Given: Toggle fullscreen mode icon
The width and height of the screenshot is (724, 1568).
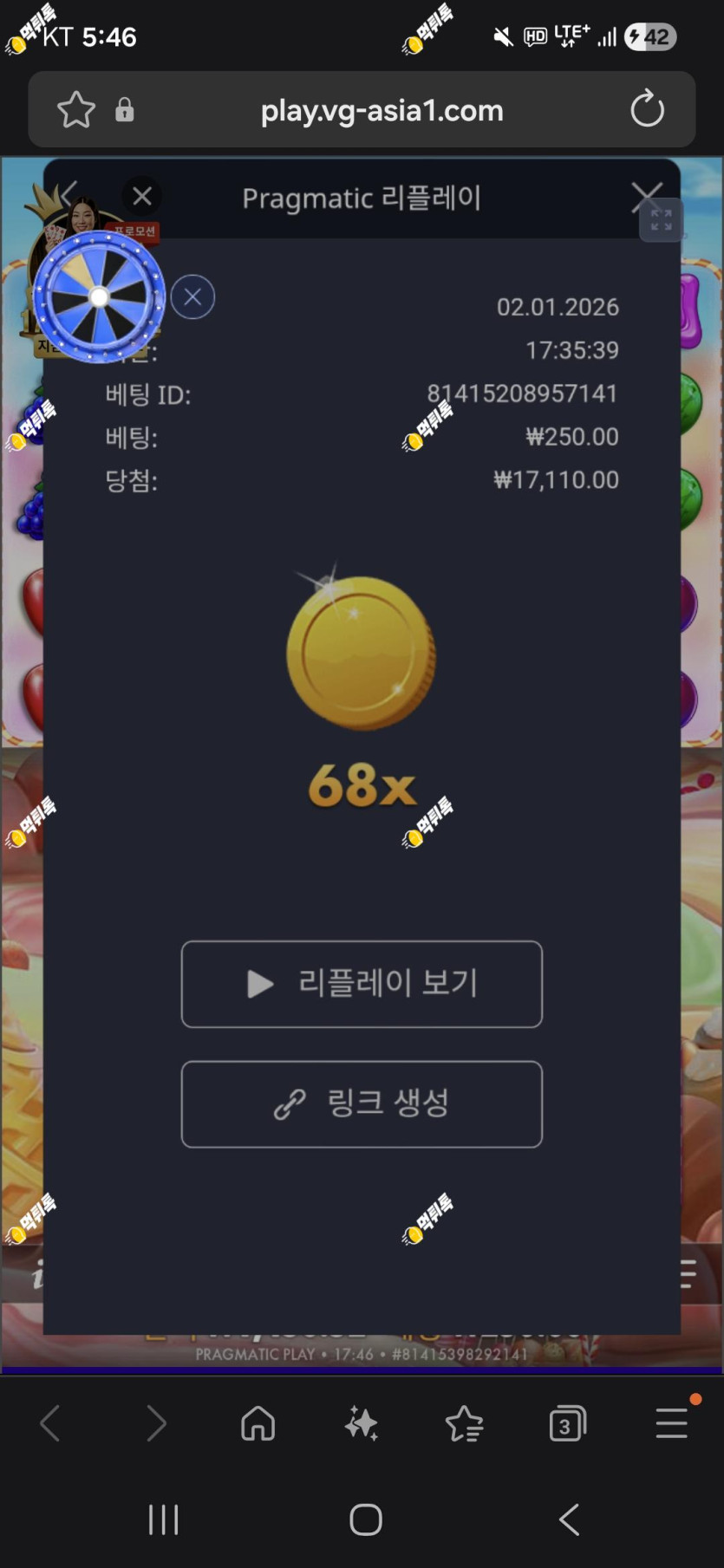Looking at the screenshot, I should (661, 220).
